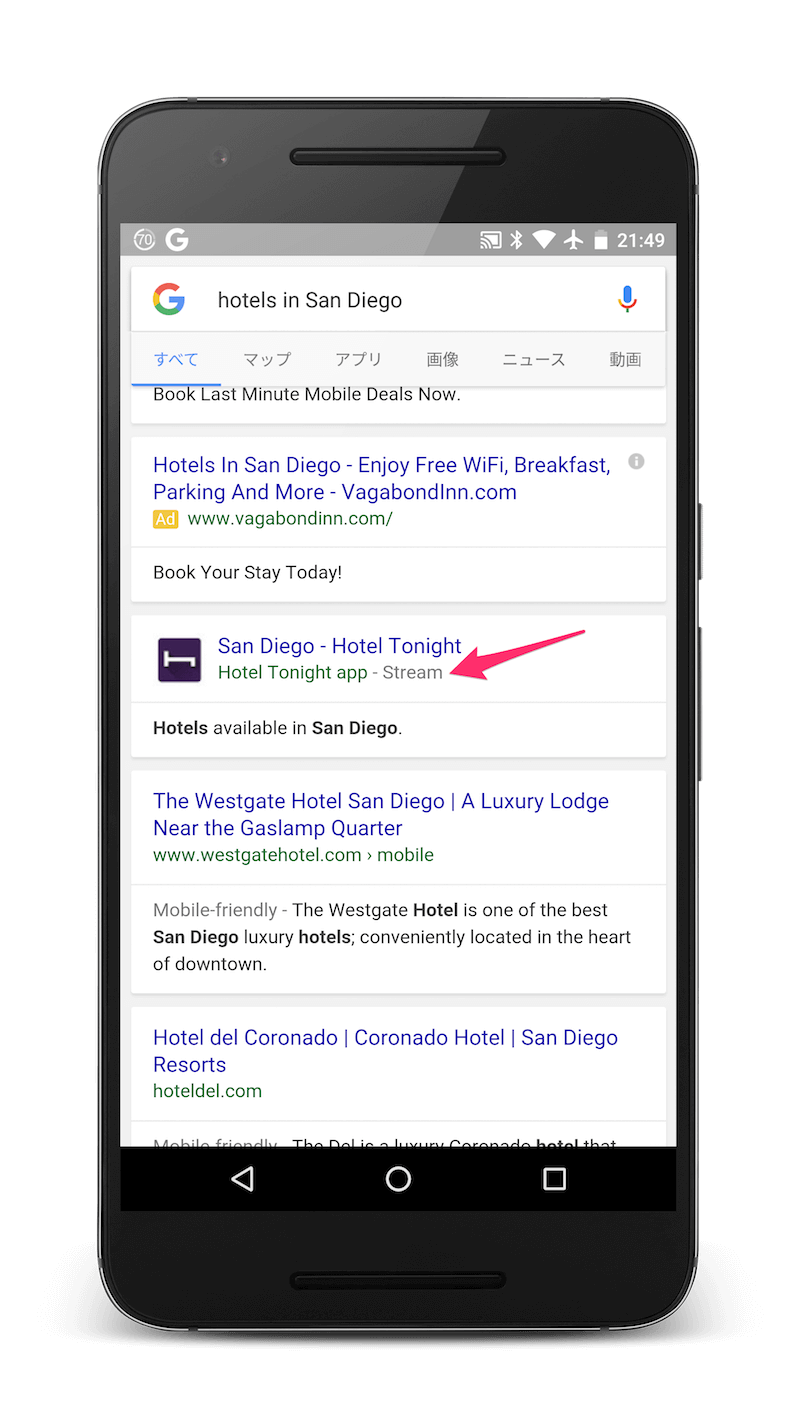Image resolution: width=800 pixels, height=1428 pixels.
Task: Edit the "hotels in San Diego" search box
Action: [x=399, y=300]
